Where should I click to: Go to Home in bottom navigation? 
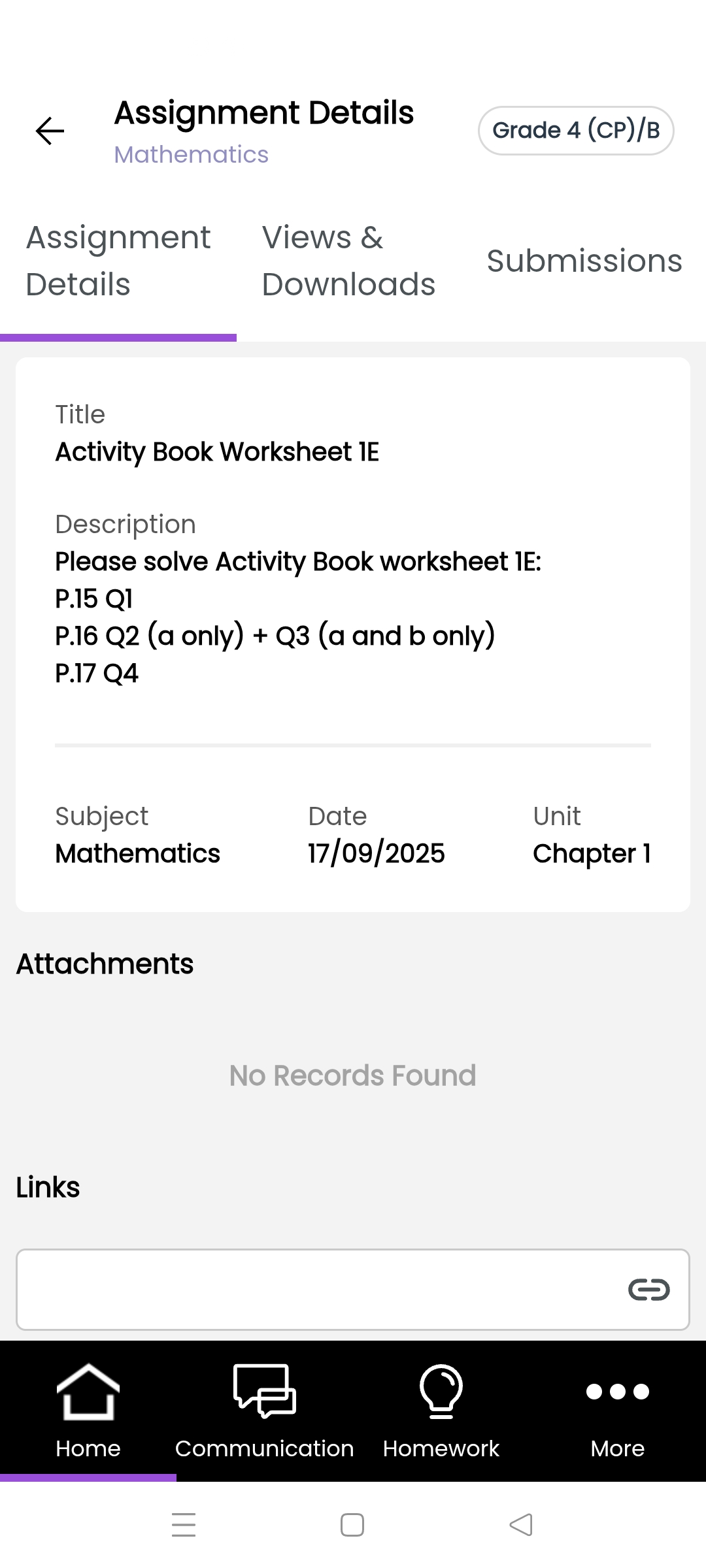(88, 1411)
